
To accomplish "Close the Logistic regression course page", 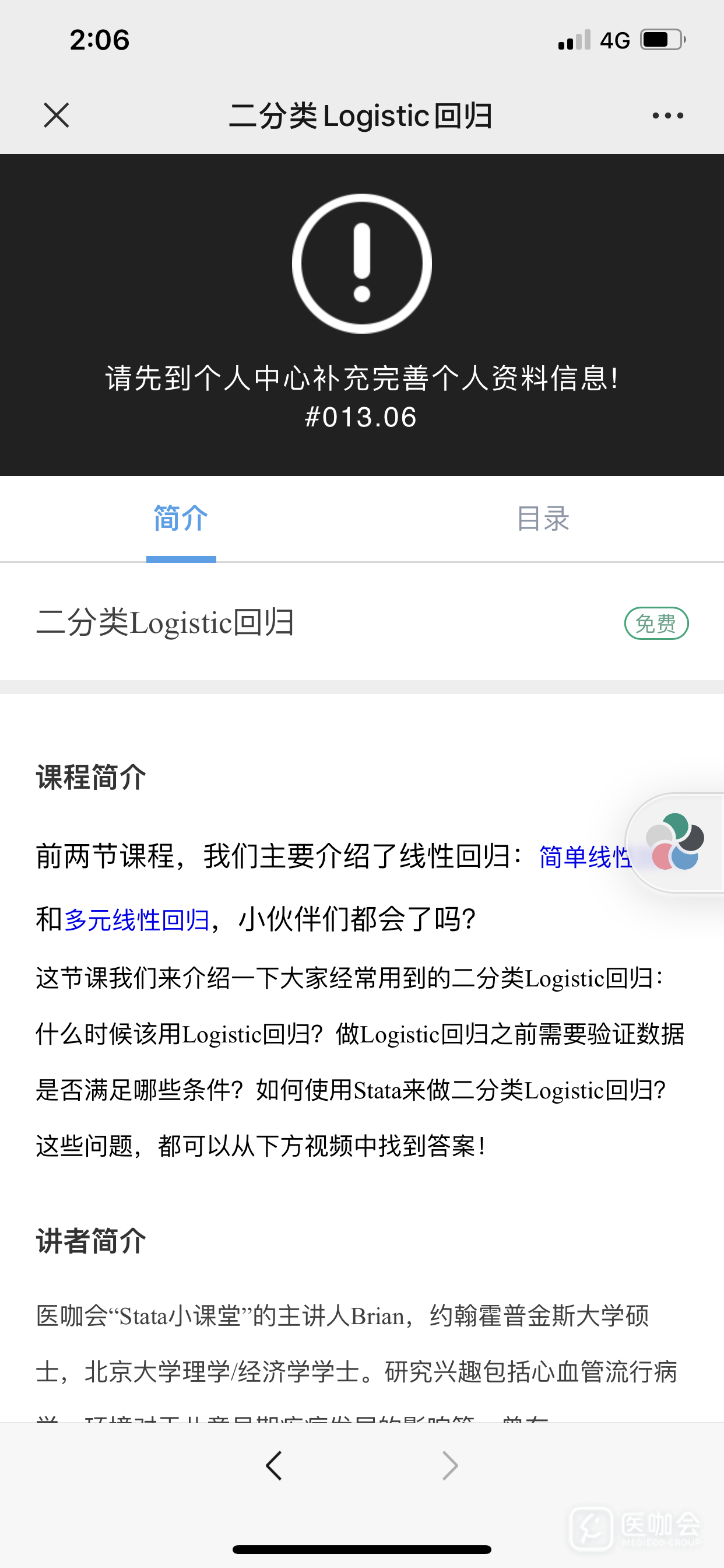I will (x=57, y=115).
